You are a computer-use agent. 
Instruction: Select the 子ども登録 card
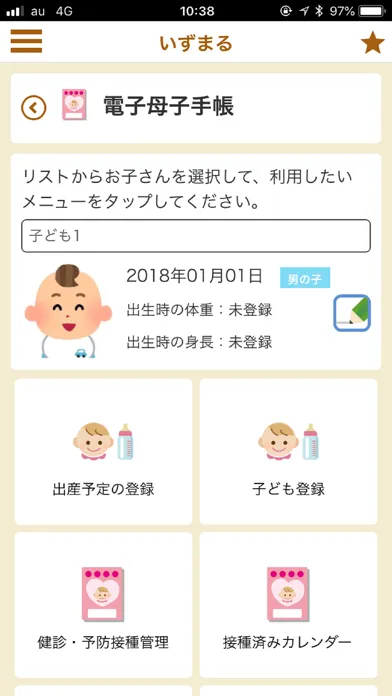pos(289,451)
